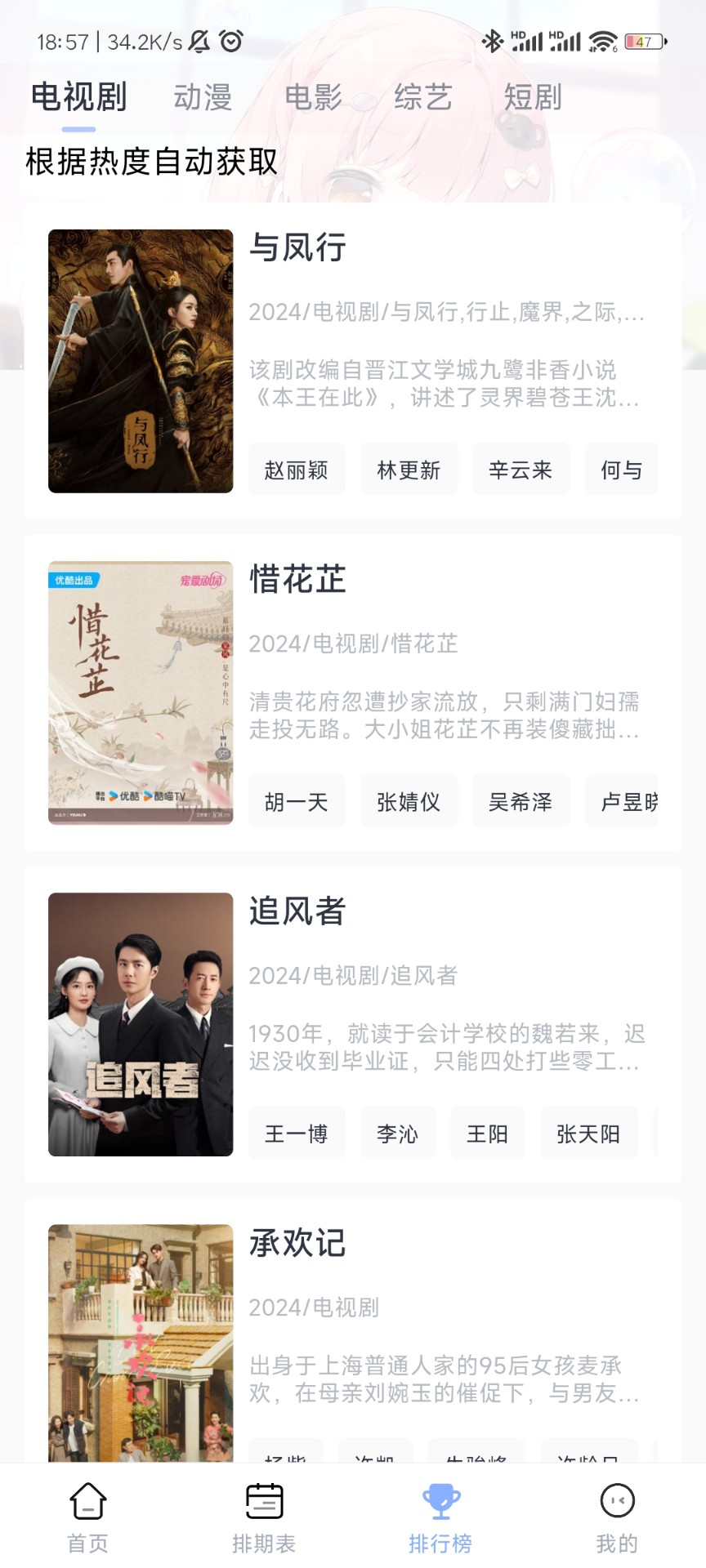Open the 综艺 category

424,96
